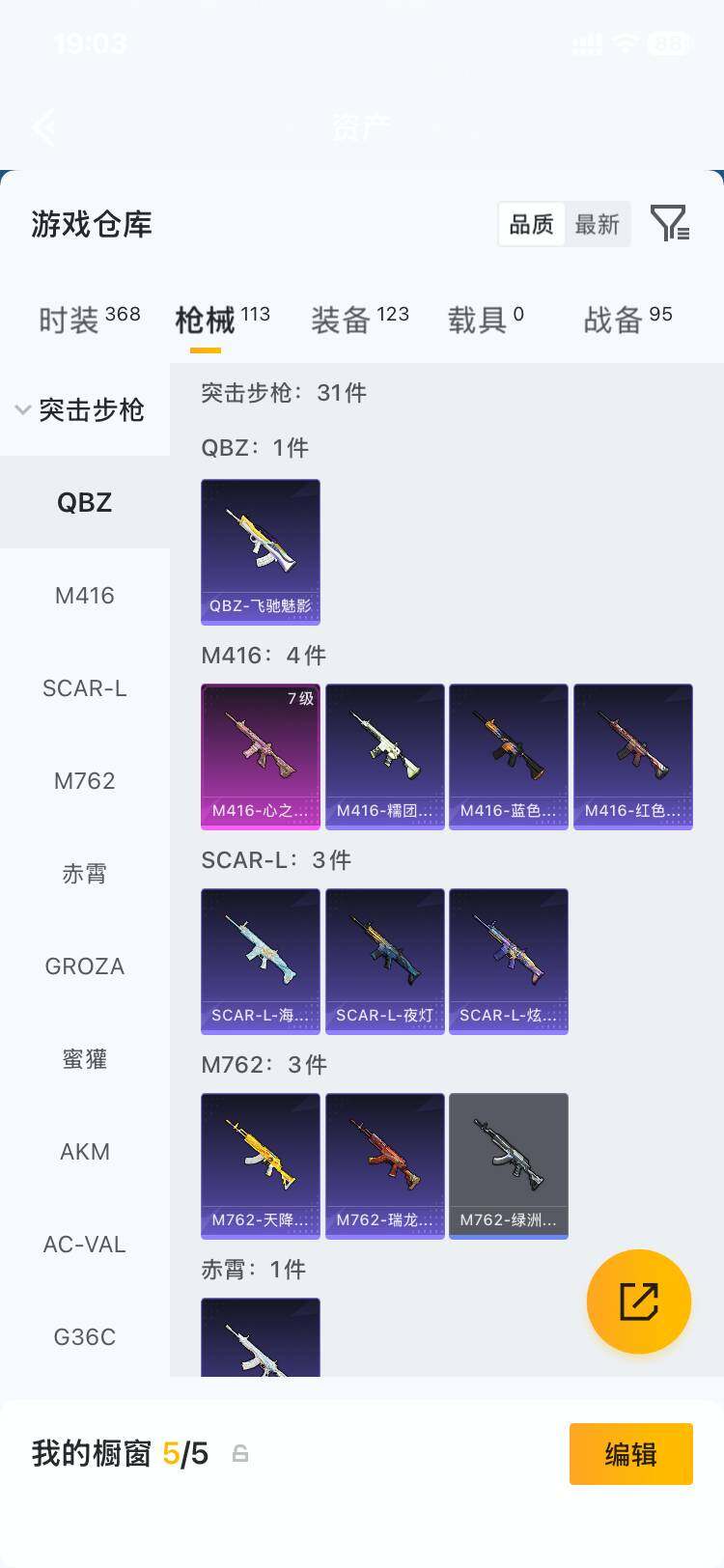Select M416 in the side list
This screenshot has width=724, height=1568.
point(85,595)
